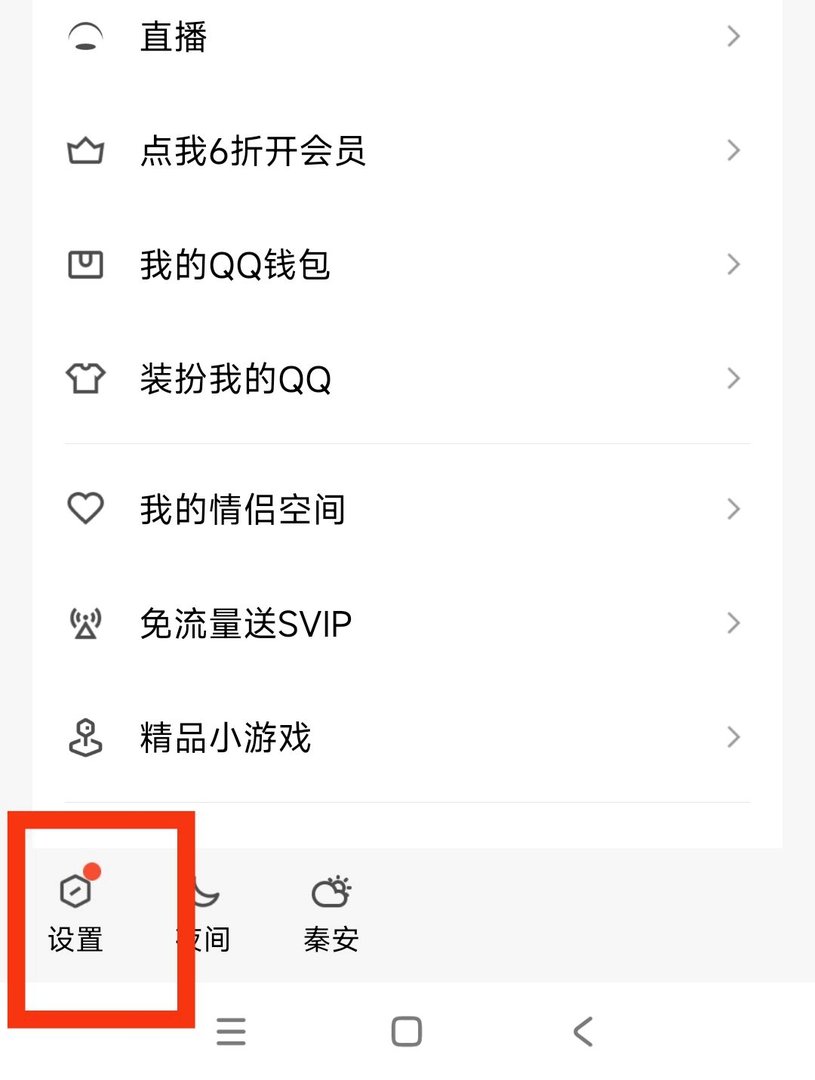Image resolution: width=815 pixels, height=1080 pixels.
Task: Tap the shirt icon for 装扮我的QQ
Action: (85, 378)
